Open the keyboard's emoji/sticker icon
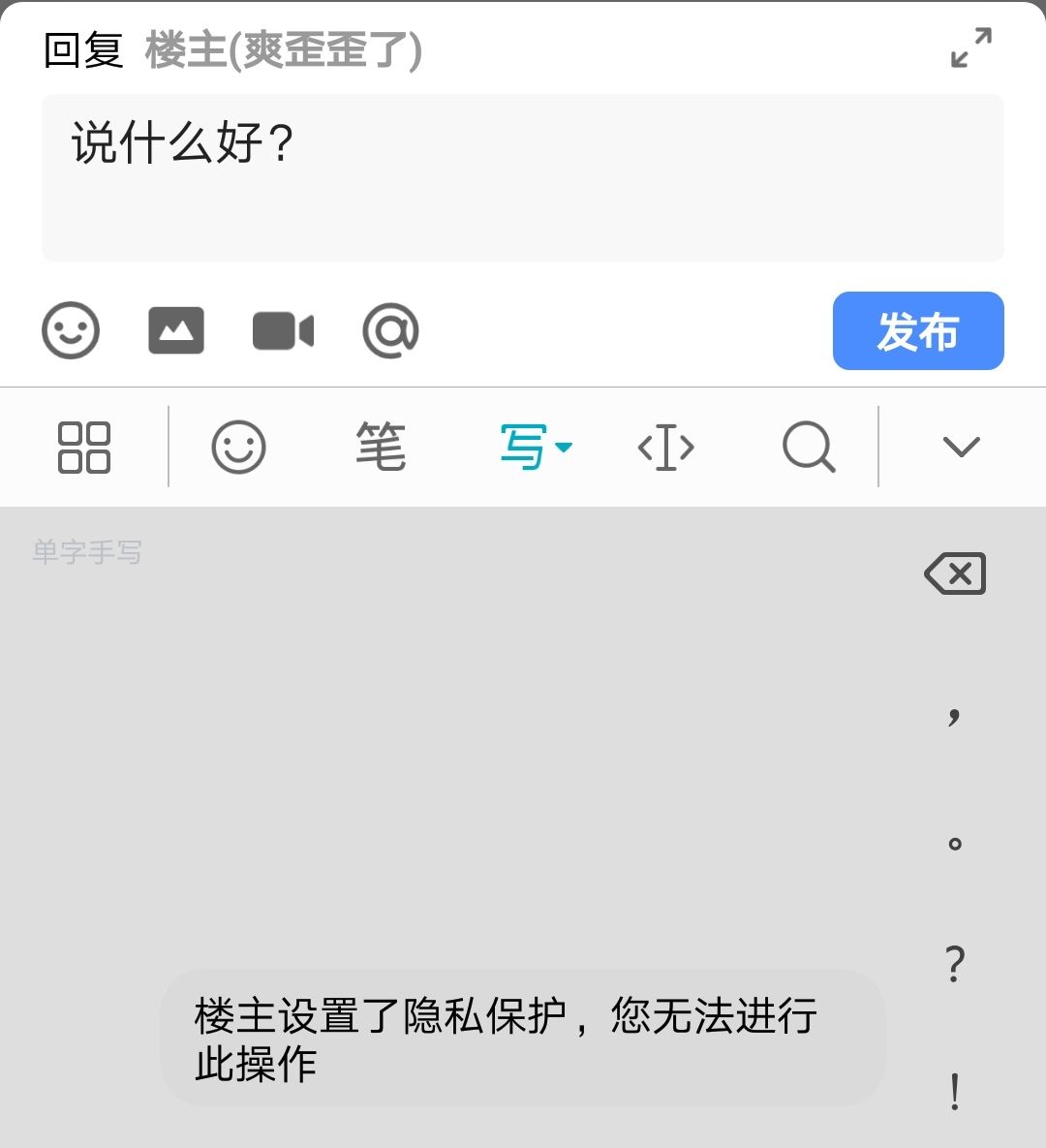 (238, 447)
